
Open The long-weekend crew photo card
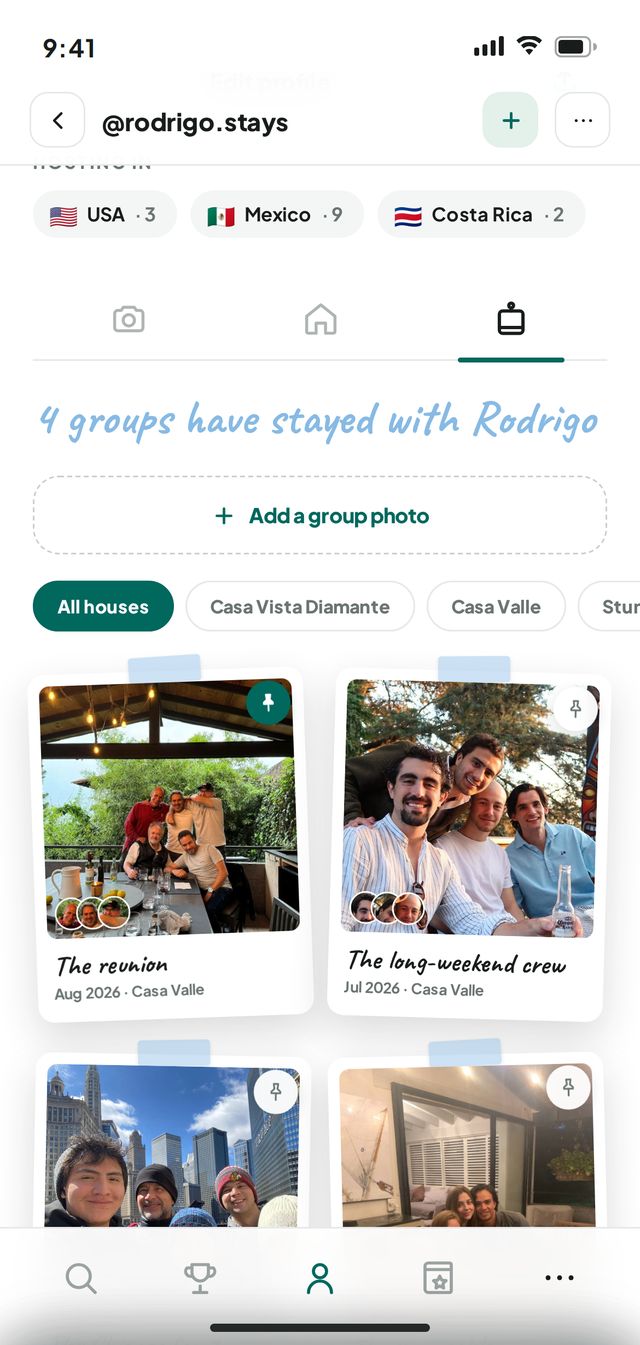(x=468, y=844)
